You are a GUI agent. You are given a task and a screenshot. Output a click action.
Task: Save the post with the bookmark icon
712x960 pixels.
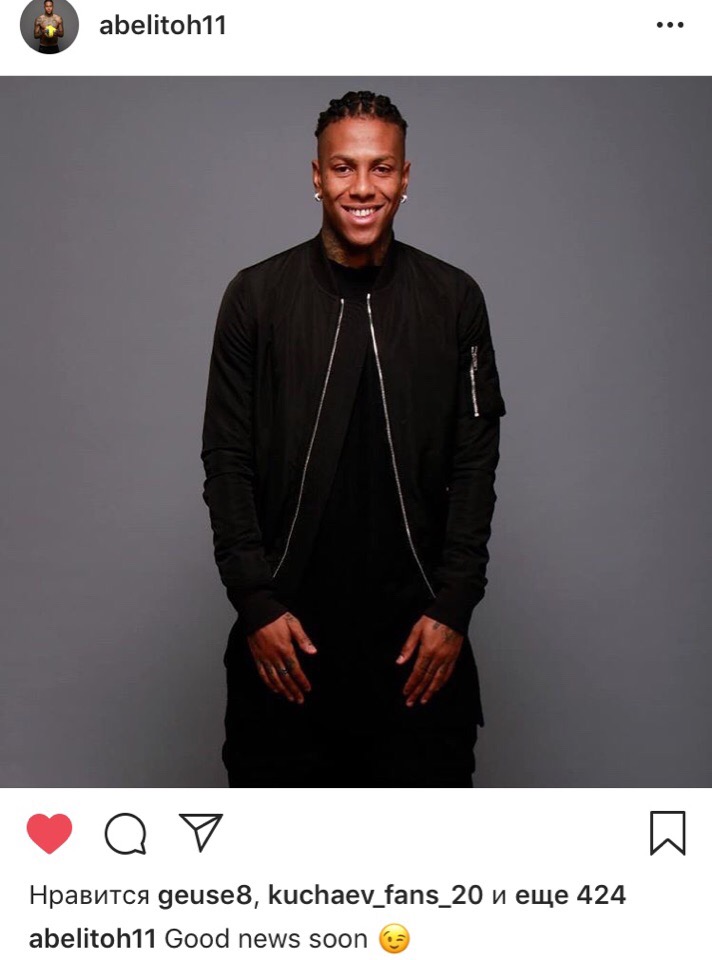point(667,833)
